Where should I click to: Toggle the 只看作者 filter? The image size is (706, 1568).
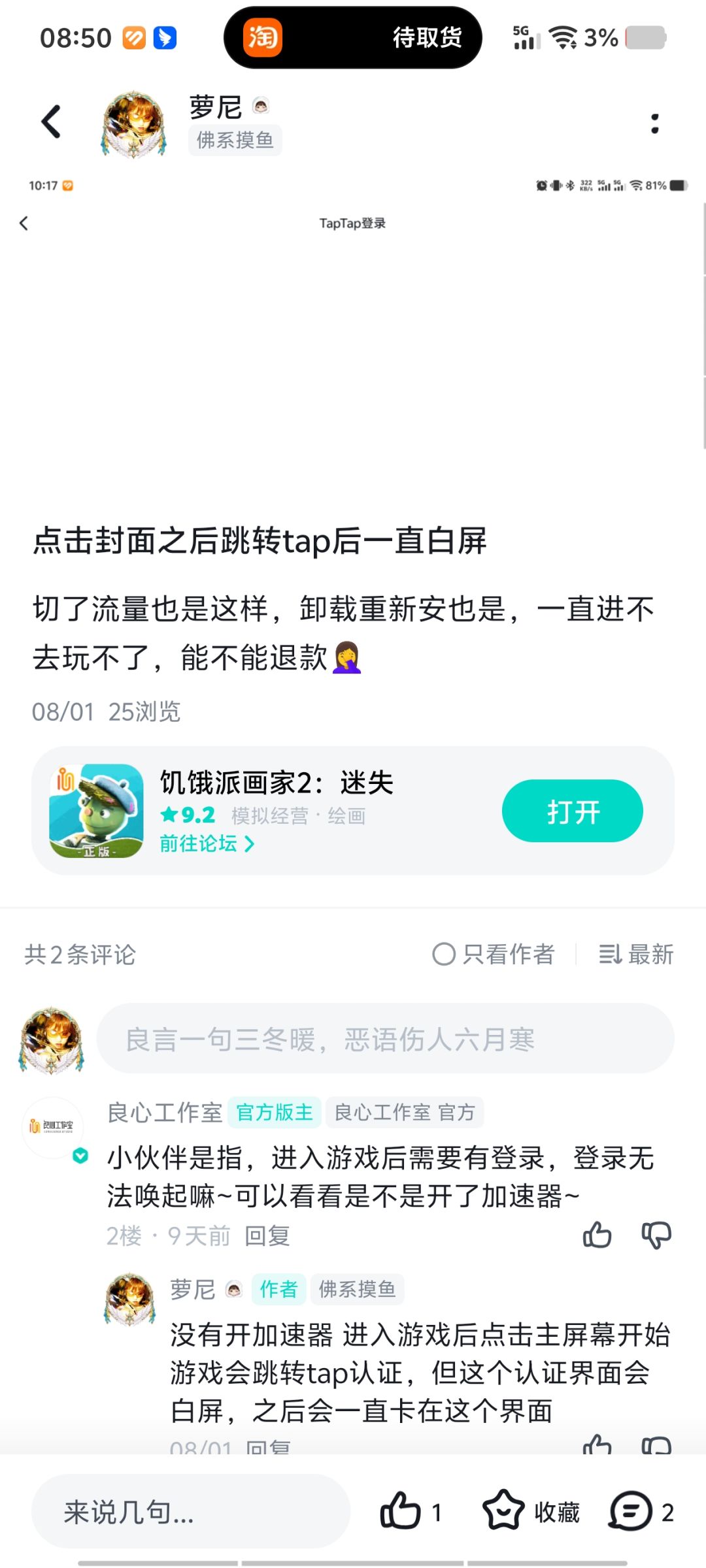coord(494,955)
